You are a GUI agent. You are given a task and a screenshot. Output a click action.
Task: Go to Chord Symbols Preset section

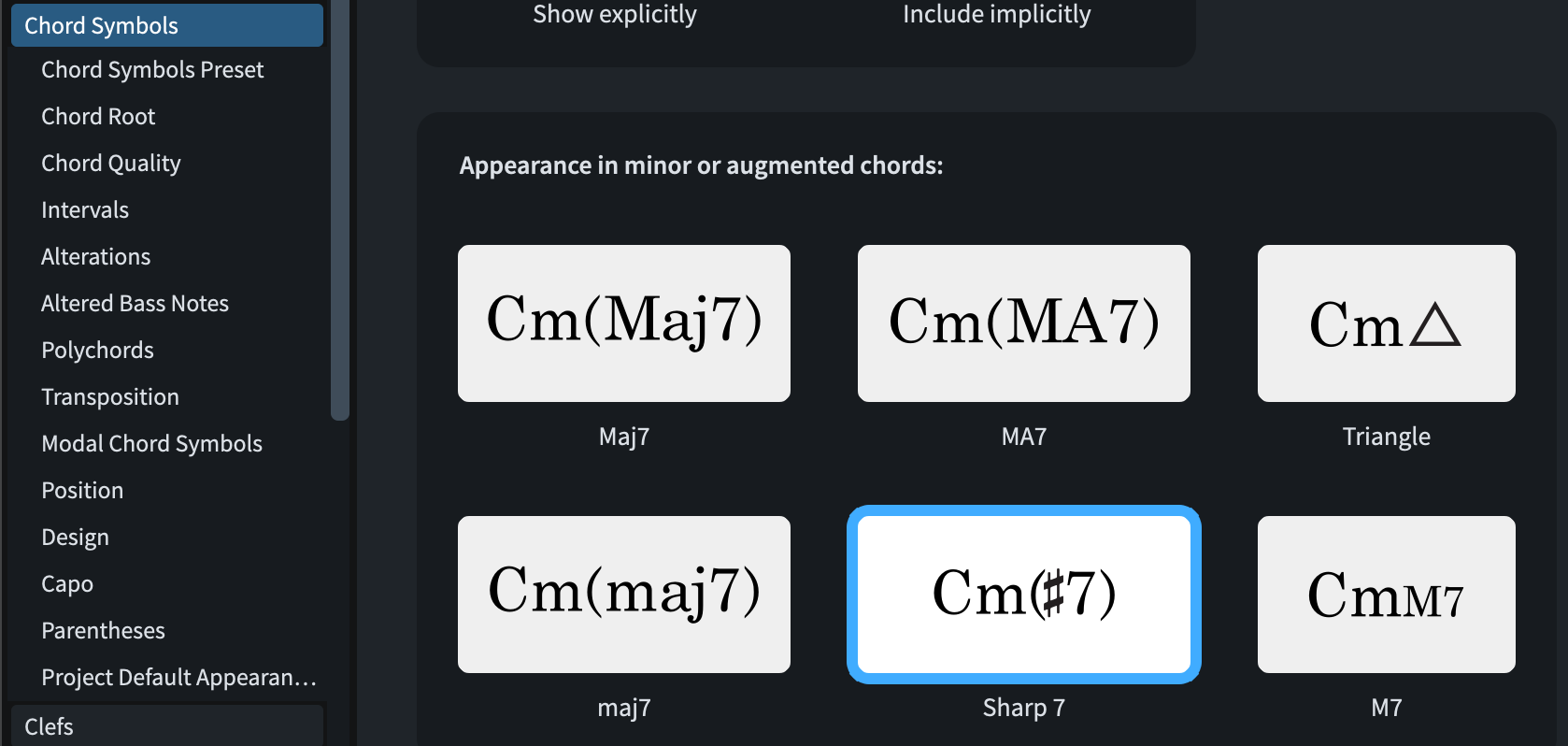click(152, 70)
